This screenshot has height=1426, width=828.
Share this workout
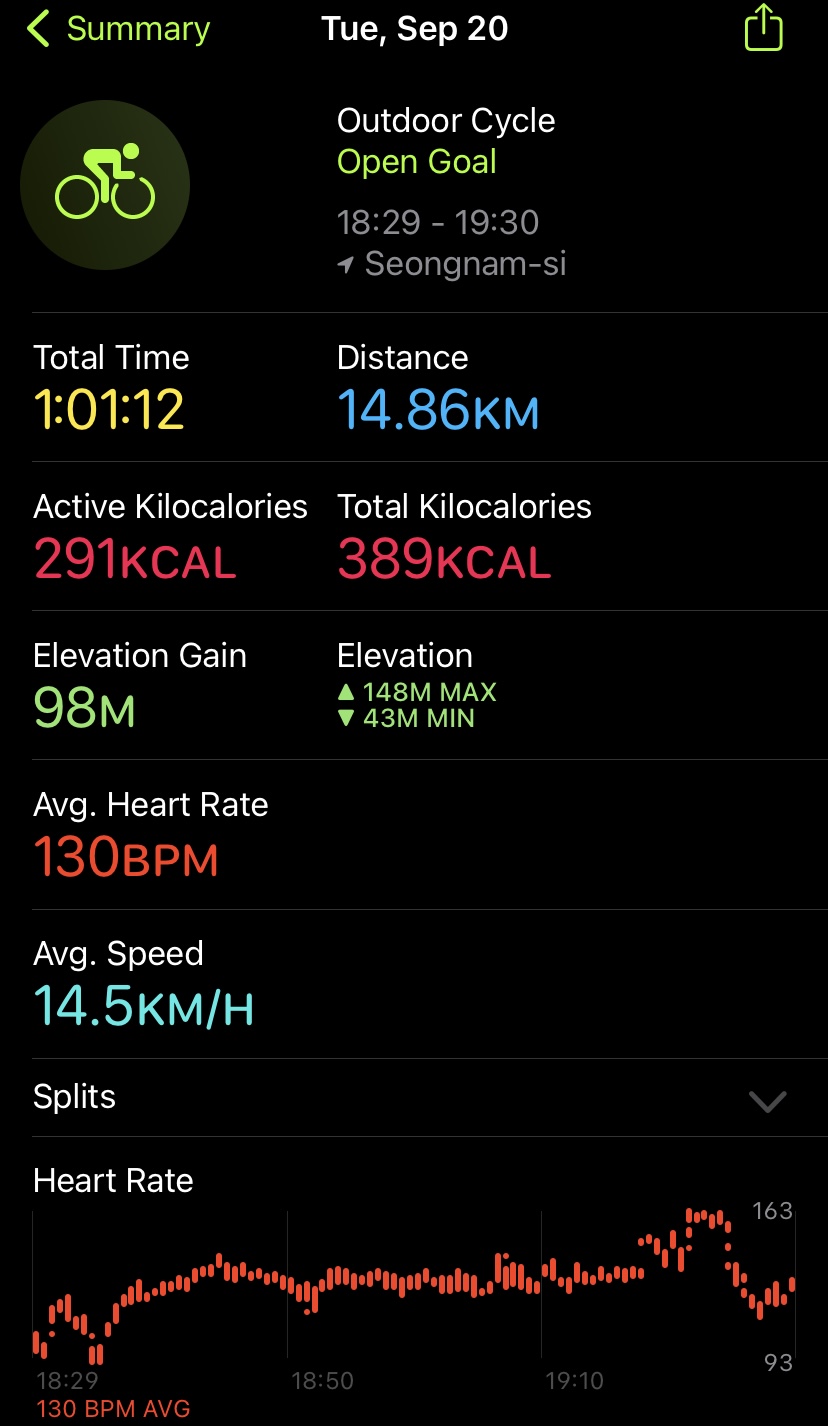point(763,28)
